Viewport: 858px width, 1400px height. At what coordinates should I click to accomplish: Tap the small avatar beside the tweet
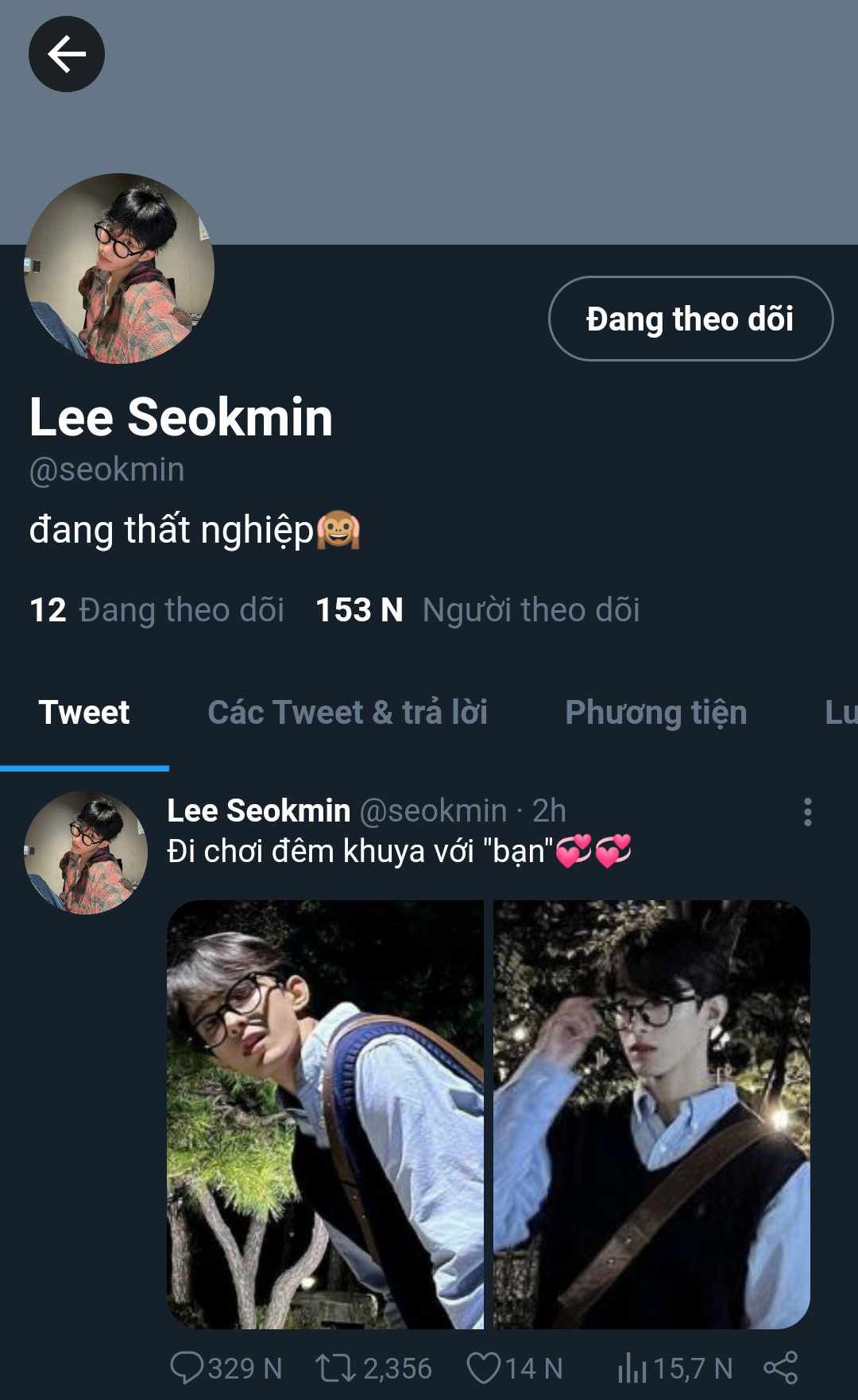tap(86, 852)
